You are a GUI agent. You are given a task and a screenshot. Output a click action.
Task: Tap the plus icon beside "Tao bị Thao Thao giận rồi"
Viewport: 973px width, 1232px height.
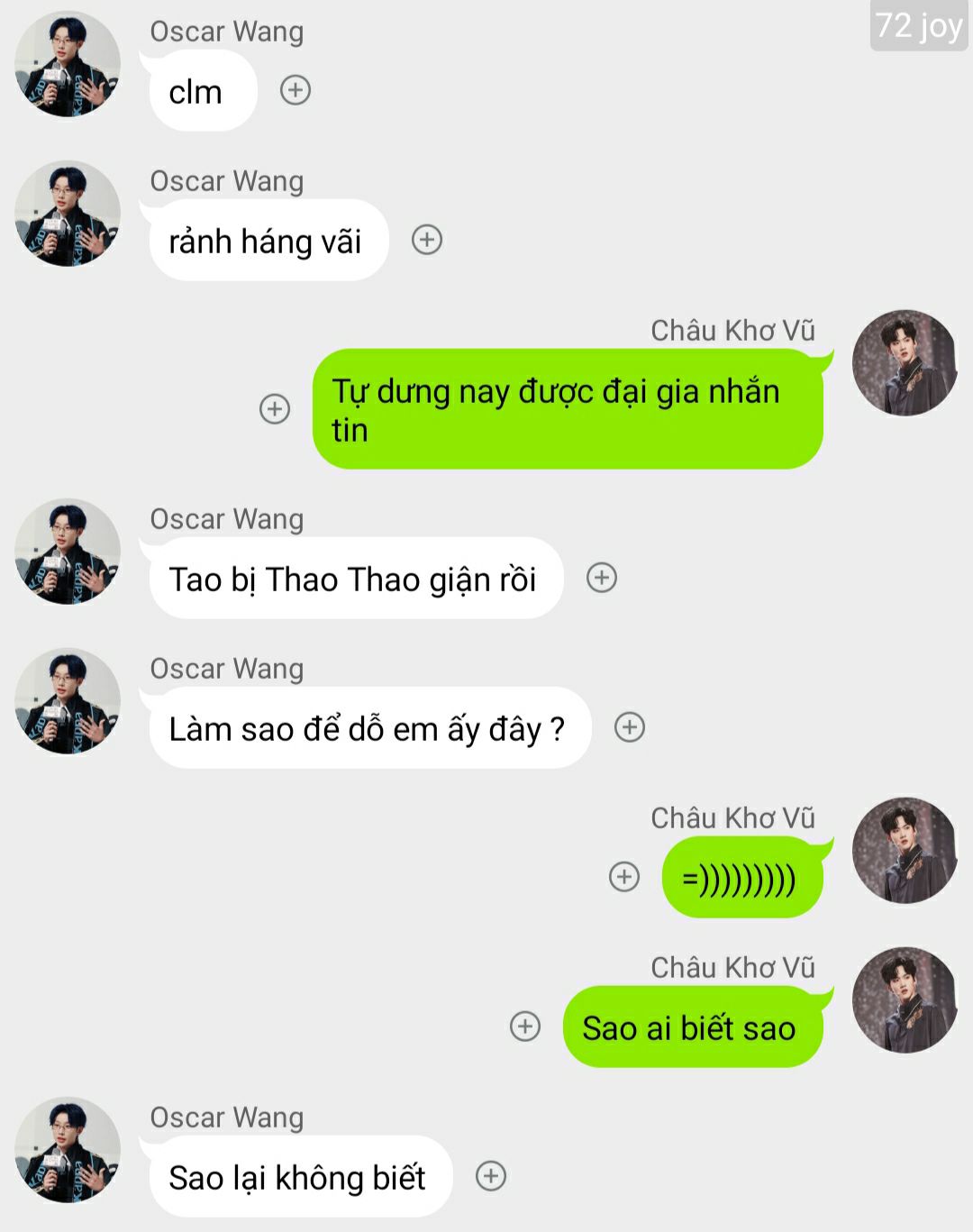[x=602, y=578]
